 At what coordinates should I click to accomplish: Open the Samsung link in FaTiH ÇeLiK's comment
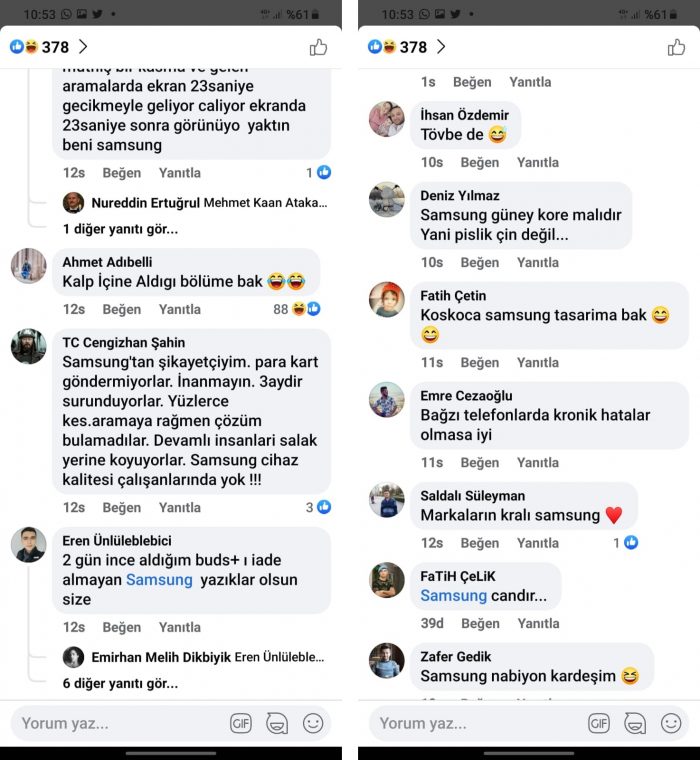[453, 596]
